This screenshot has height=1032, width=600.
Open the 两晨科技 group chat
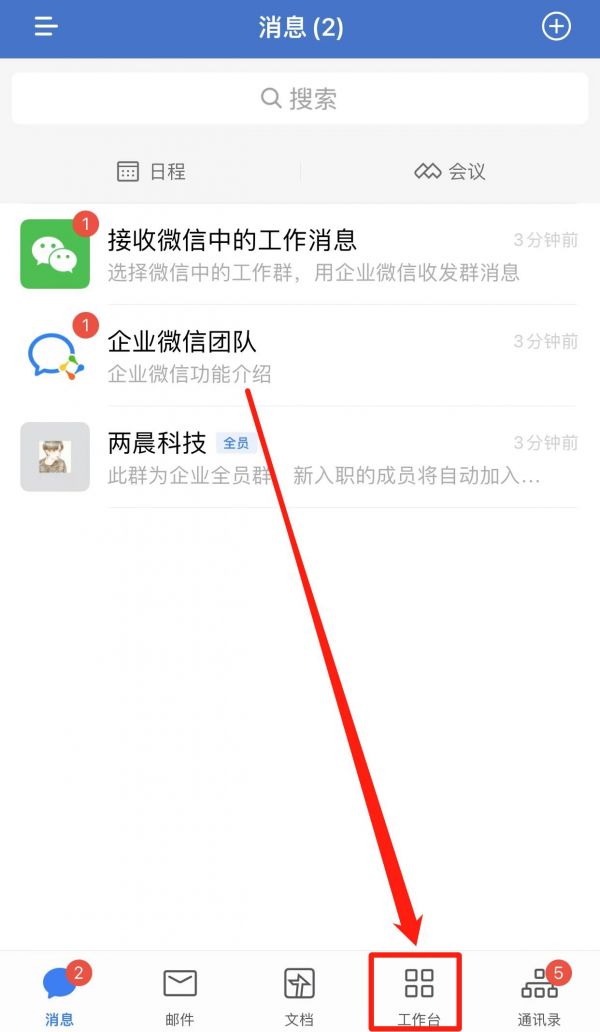coord(300,457)
